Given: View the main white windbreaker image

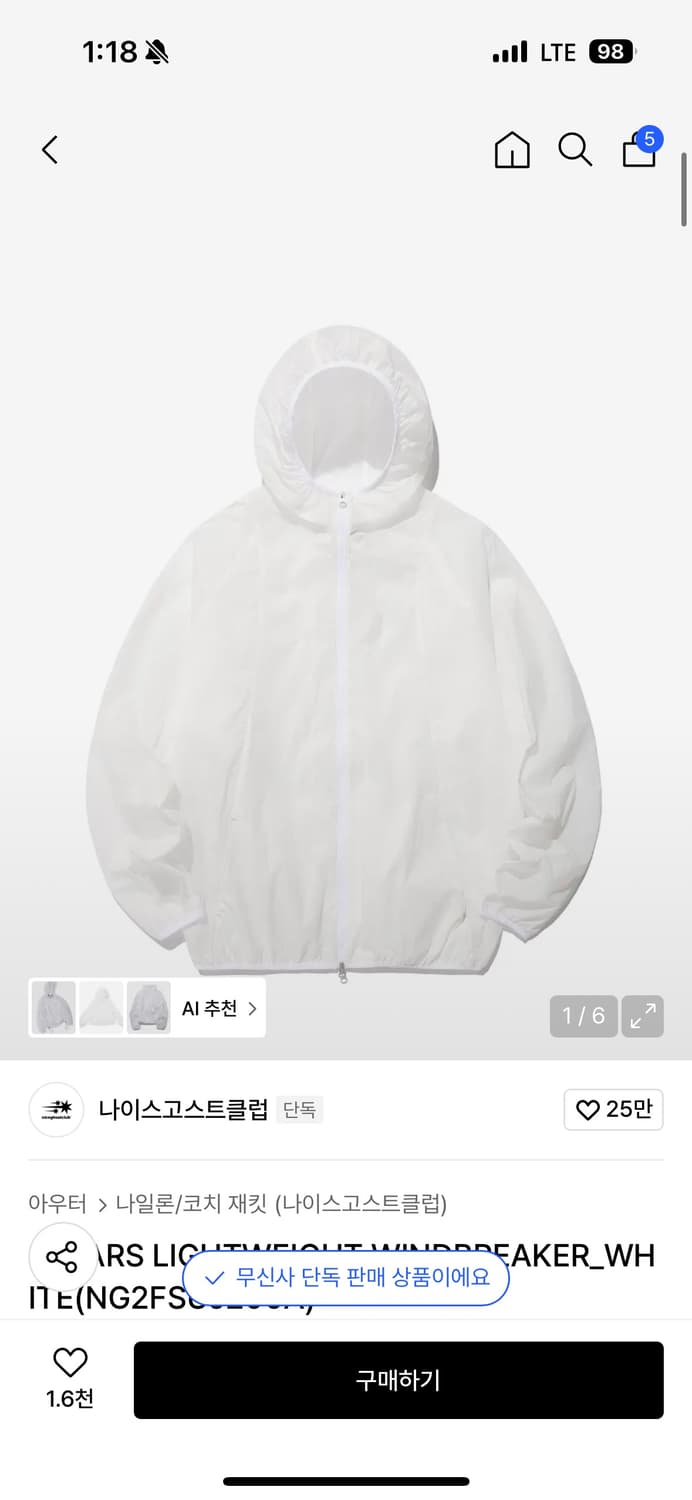Looking at the screenshot, I should click(x=344, y=650).
